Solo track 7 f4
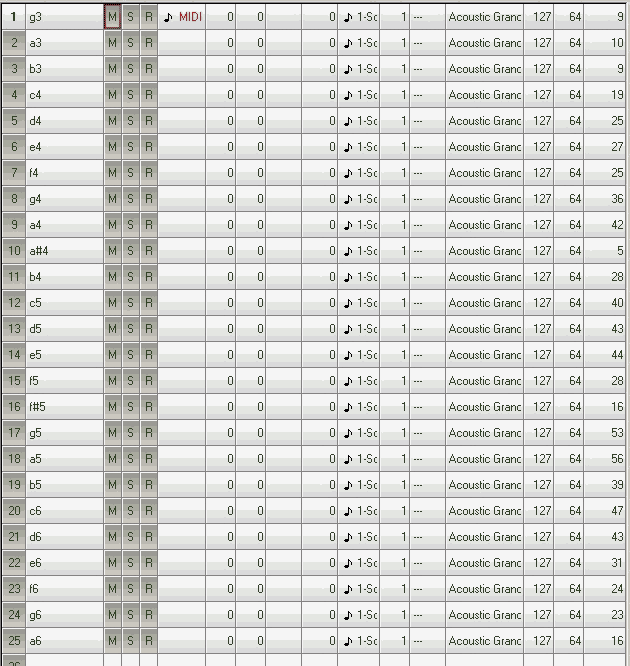Screen dimensions: 630x666 coord(130,173)
